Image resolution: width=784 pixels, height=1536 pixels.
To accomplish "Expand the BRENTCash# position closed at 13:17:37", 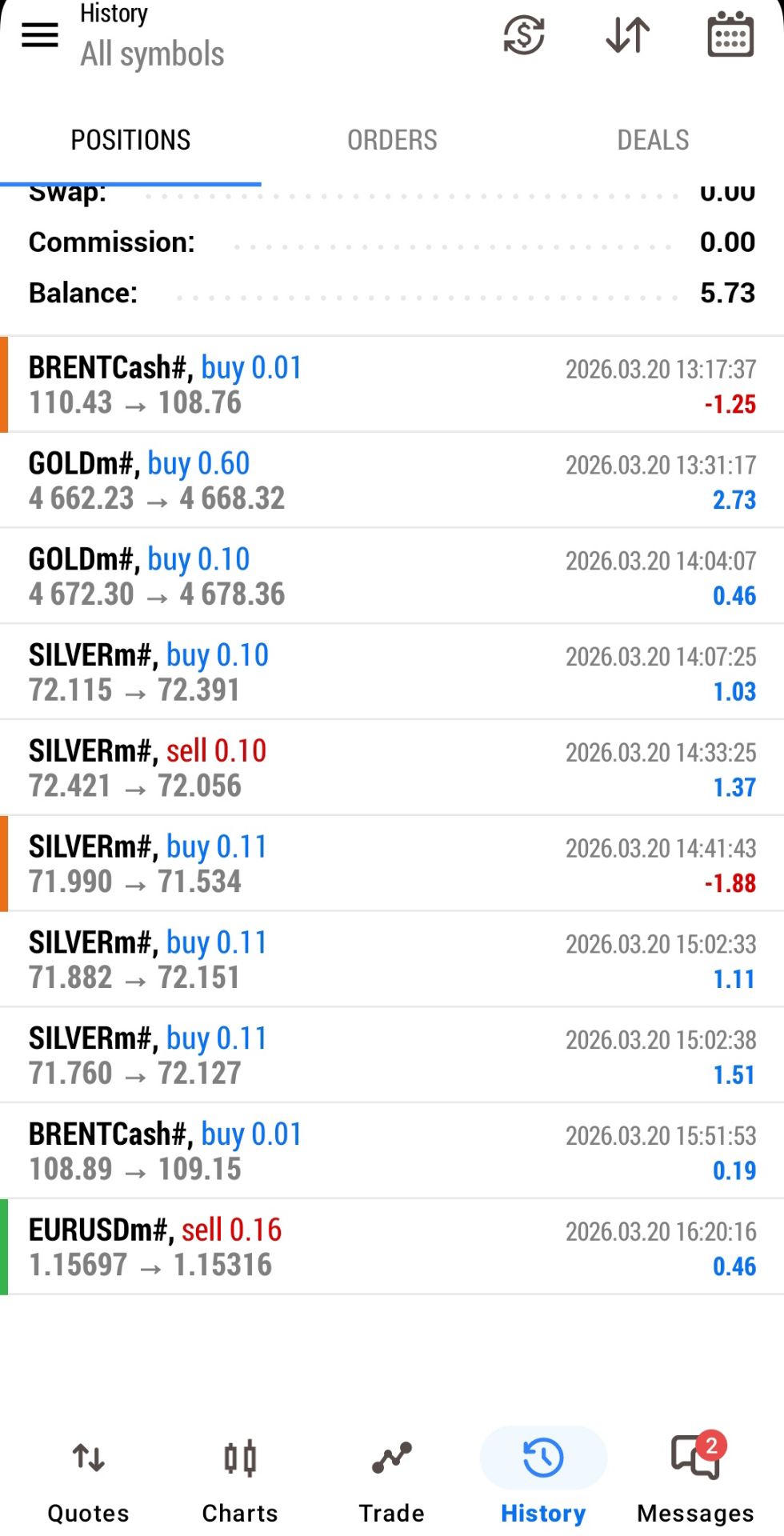I will 392,385.
